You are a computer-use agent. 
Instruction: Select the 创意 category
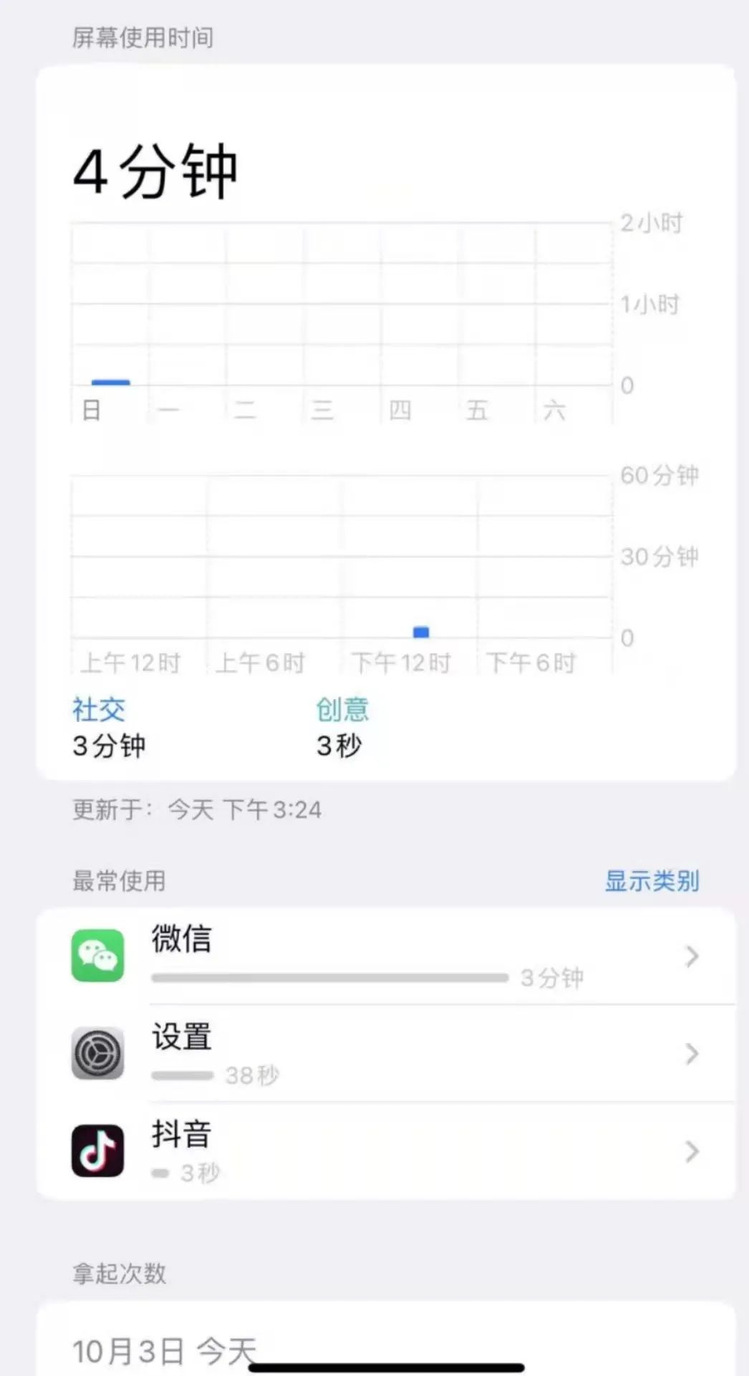342,710
